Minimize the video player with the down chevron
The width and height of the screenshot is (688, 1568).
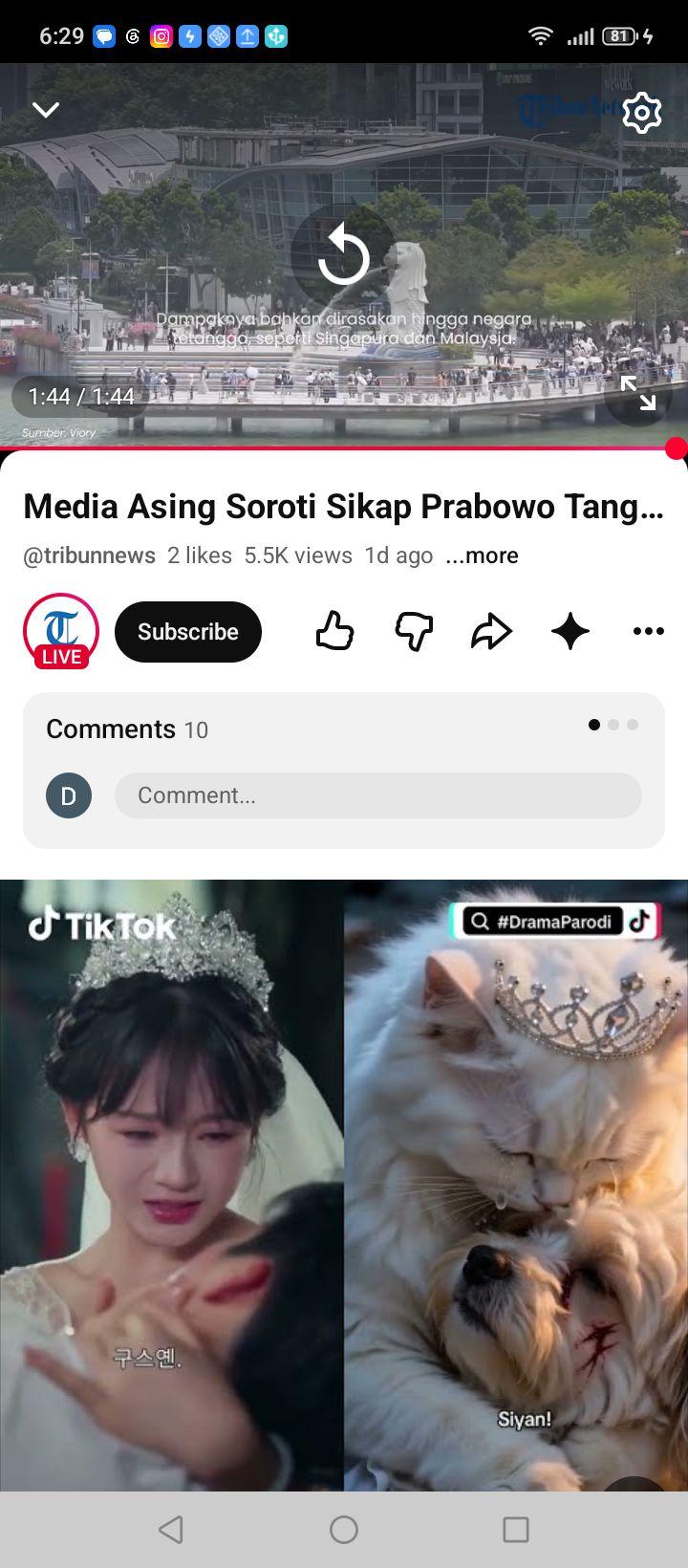coord(46,110)
